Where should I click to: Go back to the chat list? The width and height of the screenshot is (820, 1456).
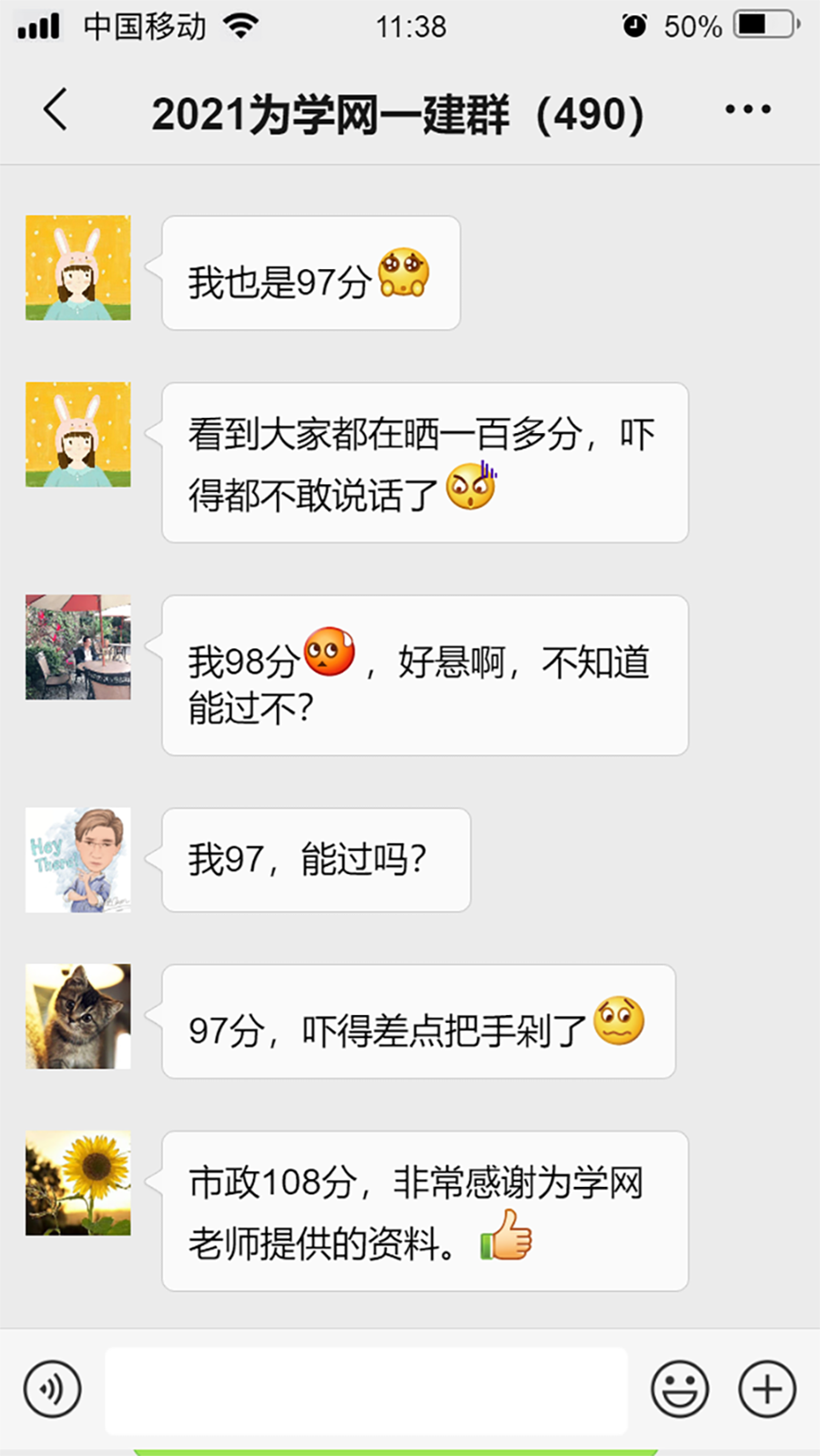pos(56,110)
